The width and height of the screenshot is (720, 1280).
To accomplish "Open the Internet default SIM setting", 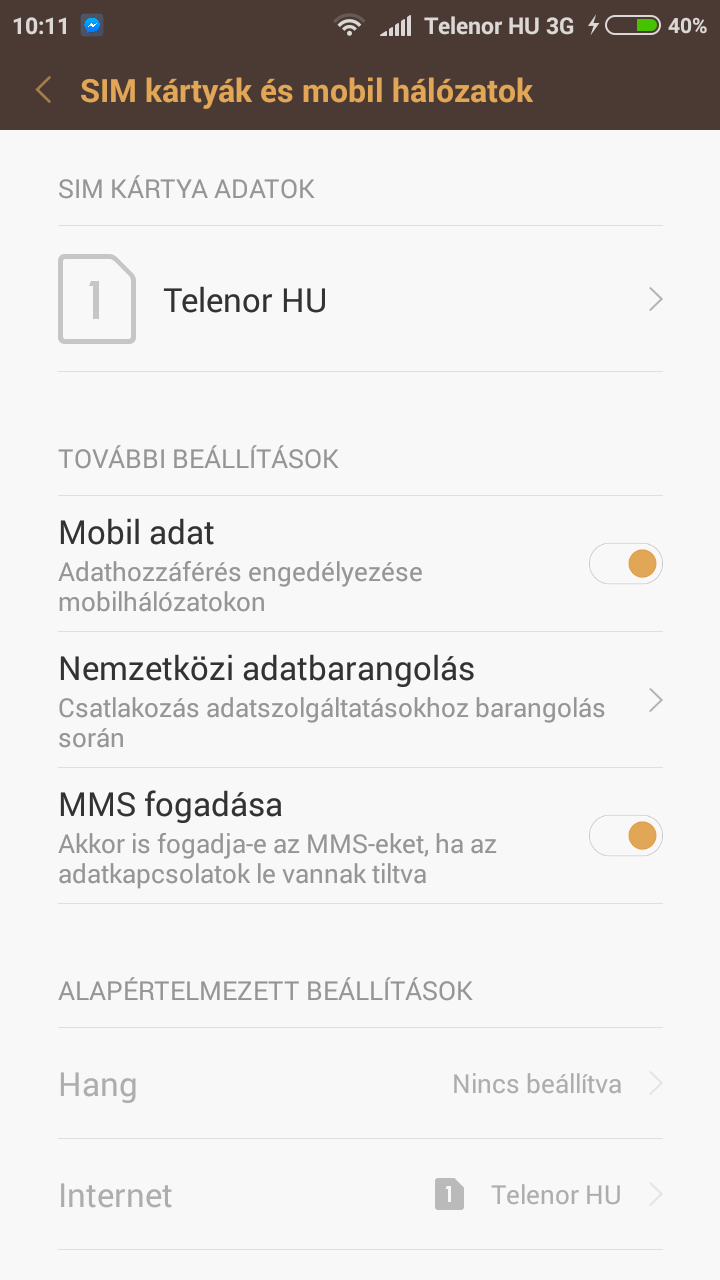I will 360,1195.
